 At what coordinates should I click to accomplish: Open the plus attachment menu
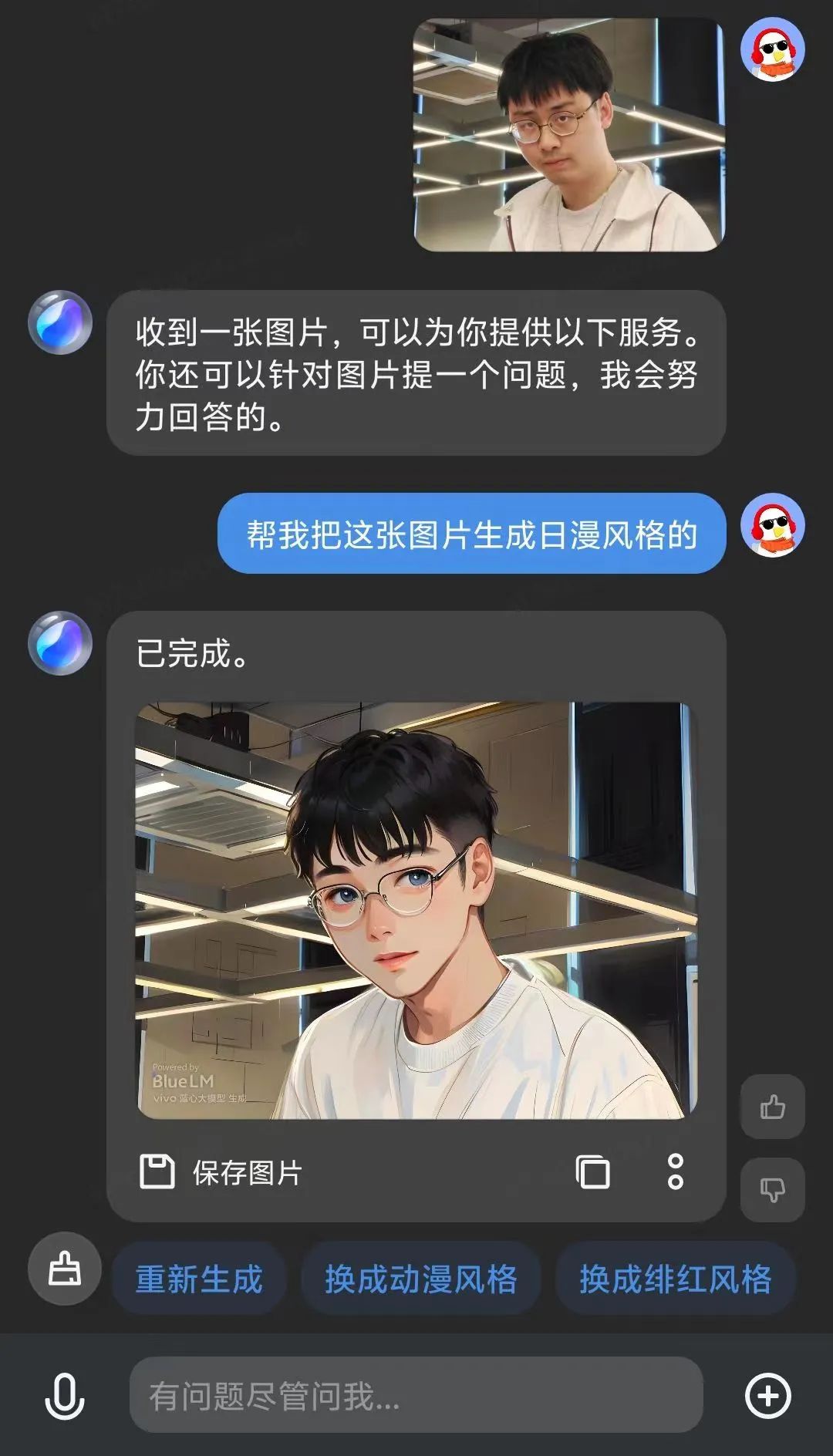[x=767, y=1396]
